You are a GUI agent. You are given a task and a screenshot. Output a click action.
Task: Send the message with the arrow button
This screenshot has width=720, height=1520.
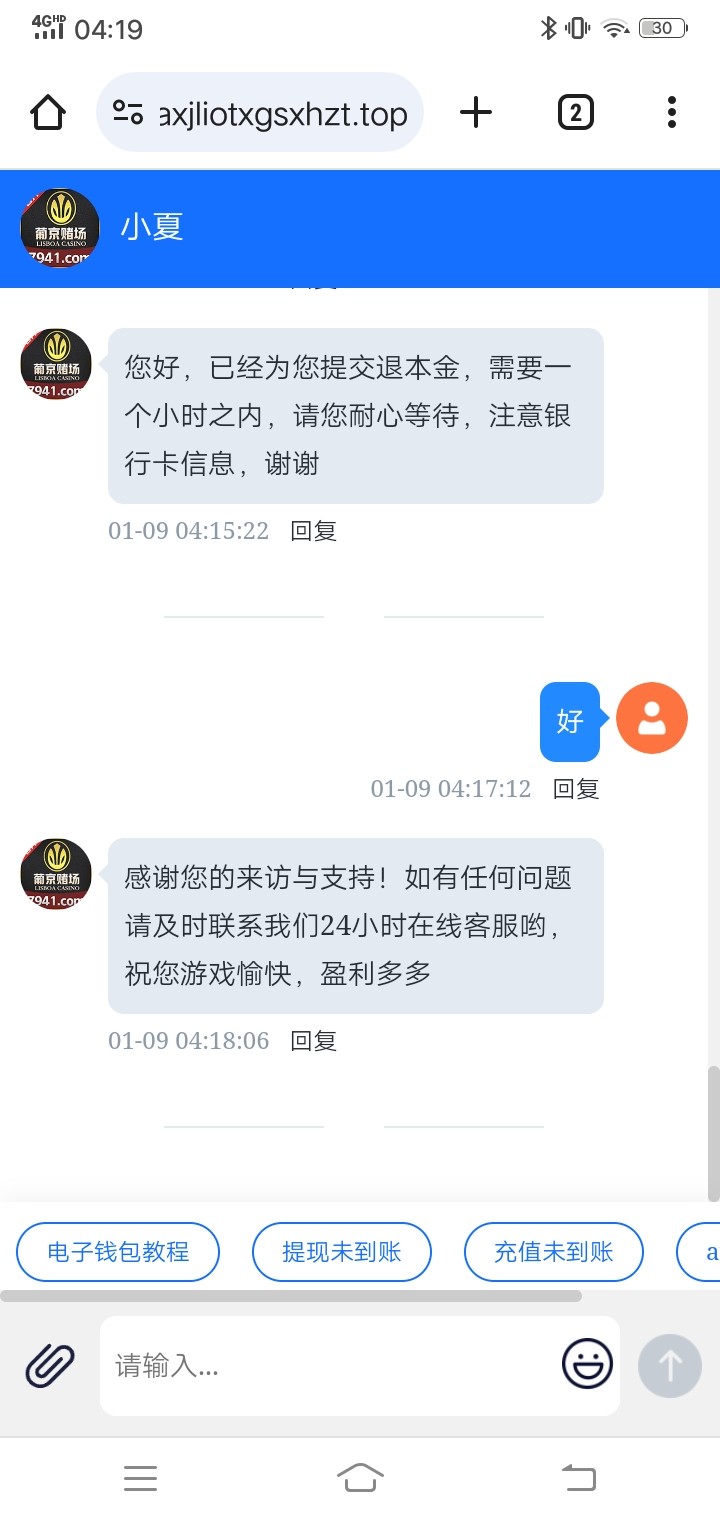(670, 1365)
